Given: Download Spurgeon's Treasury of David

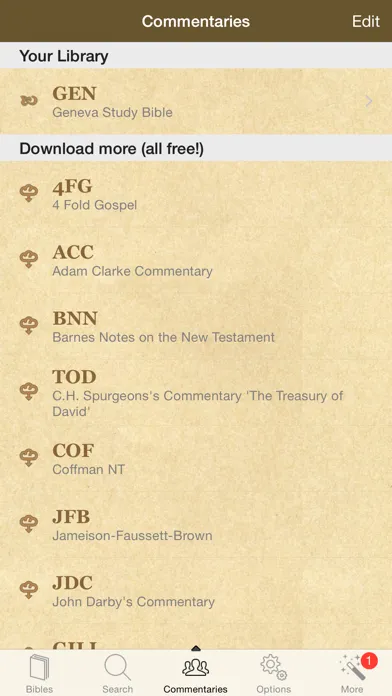Looking at the screenshot, I should point(196,392).
